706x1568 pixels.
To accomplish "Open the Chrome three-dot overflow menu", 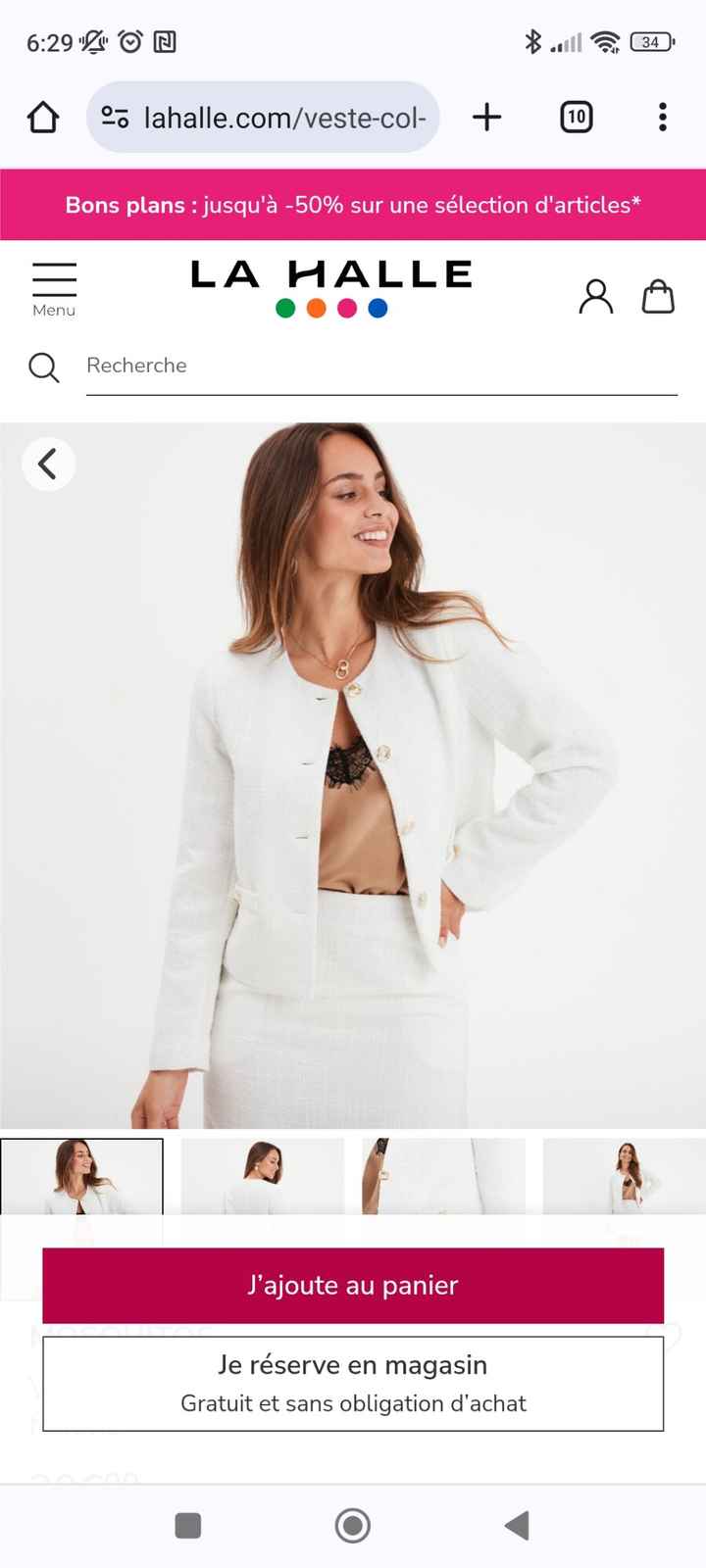I will pos(663,117).
